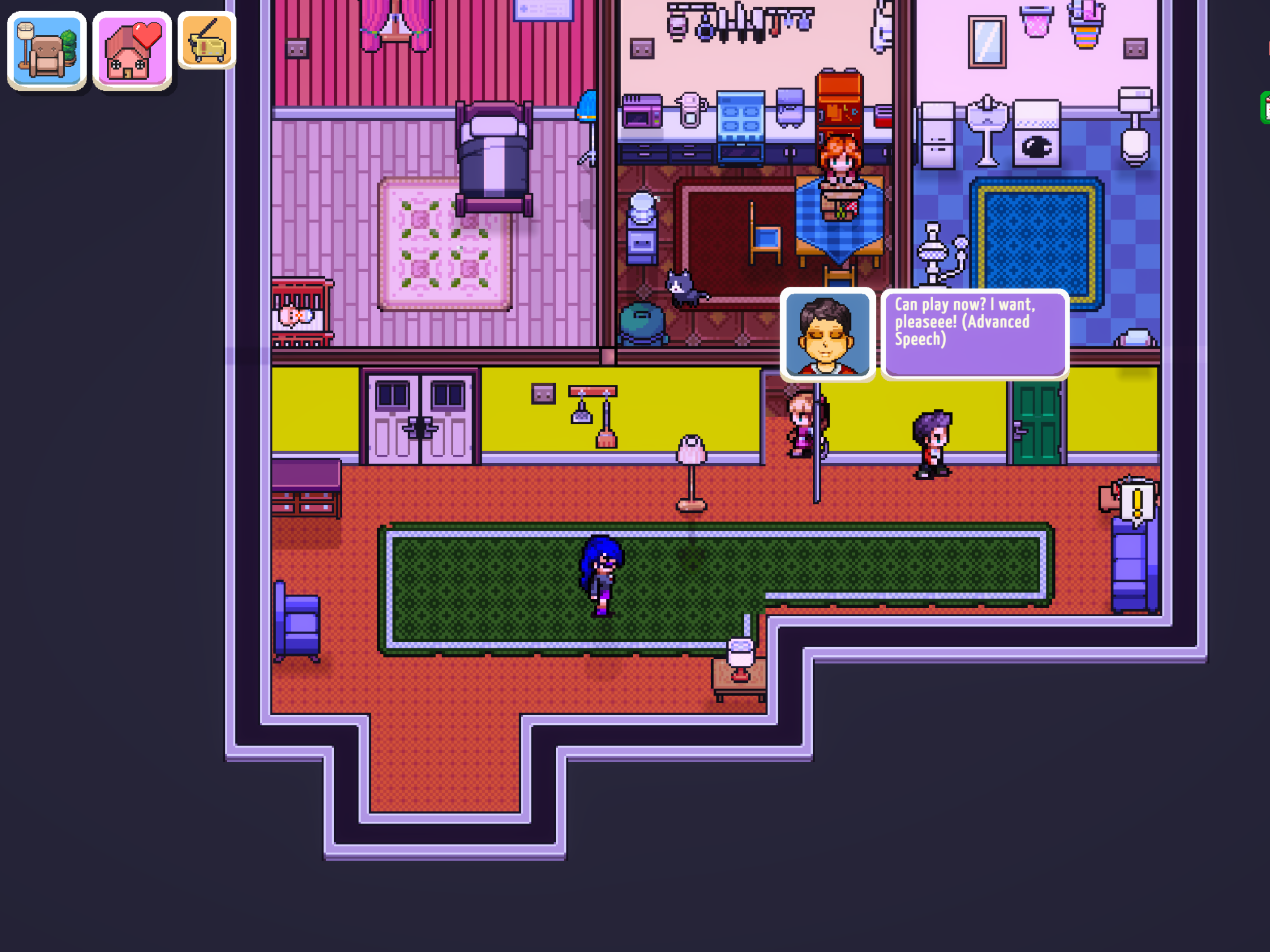The image size is (1270, 952).
Task: Open the house with heart menu
Action: (132, 50)
